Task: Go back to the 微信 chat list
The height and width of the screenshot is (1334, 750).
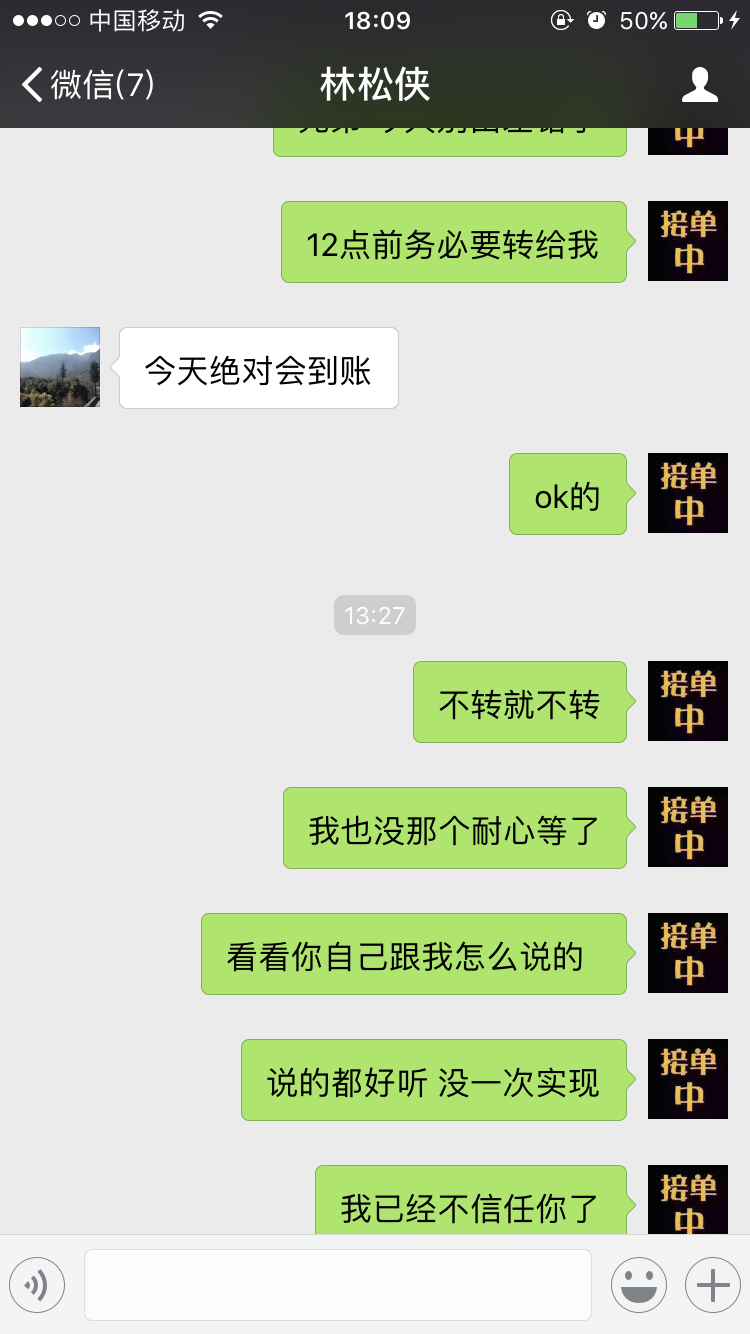Action: pyautogui.click(x=88, y=85)
